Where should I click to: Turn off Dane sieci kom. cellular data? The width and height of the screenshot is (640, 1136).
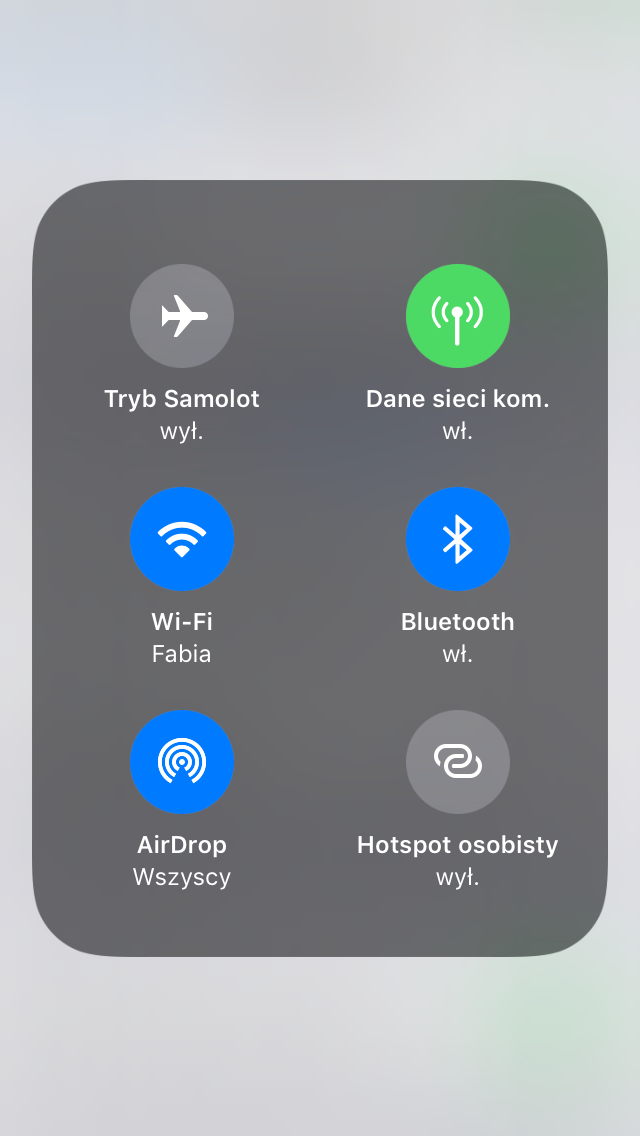click(457, 316)
